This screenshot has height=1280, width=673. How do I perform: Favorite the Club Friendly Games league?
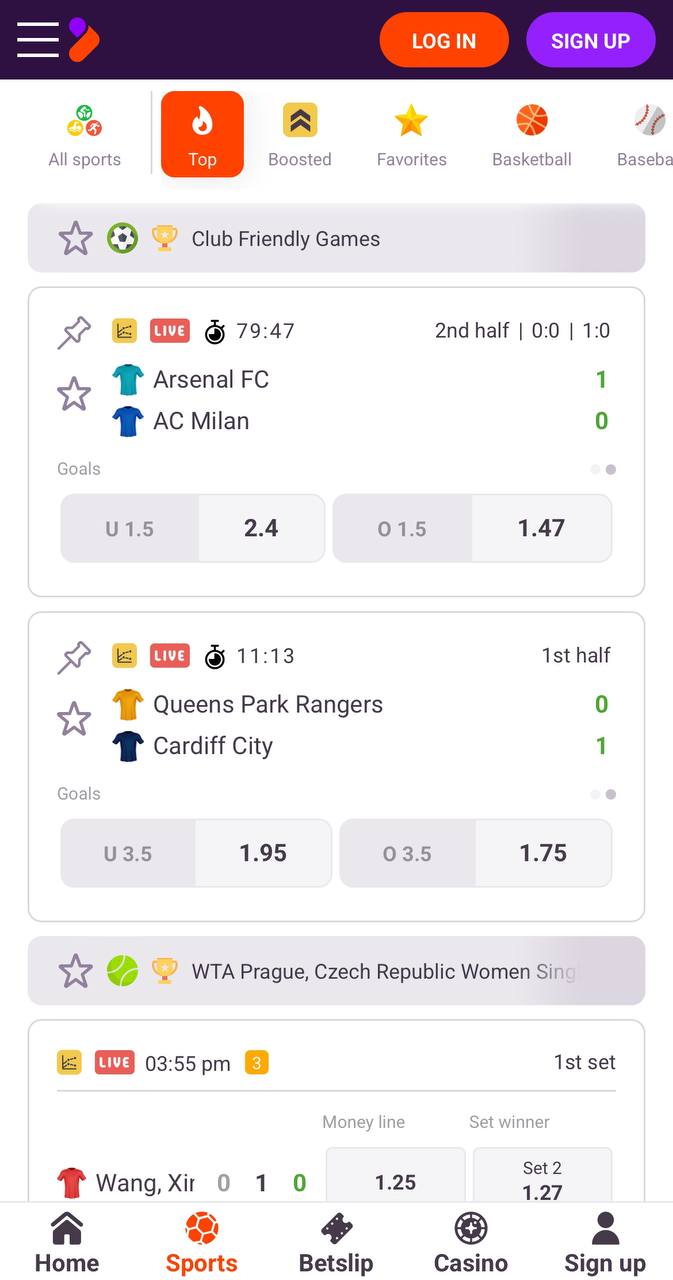[75, 238]
